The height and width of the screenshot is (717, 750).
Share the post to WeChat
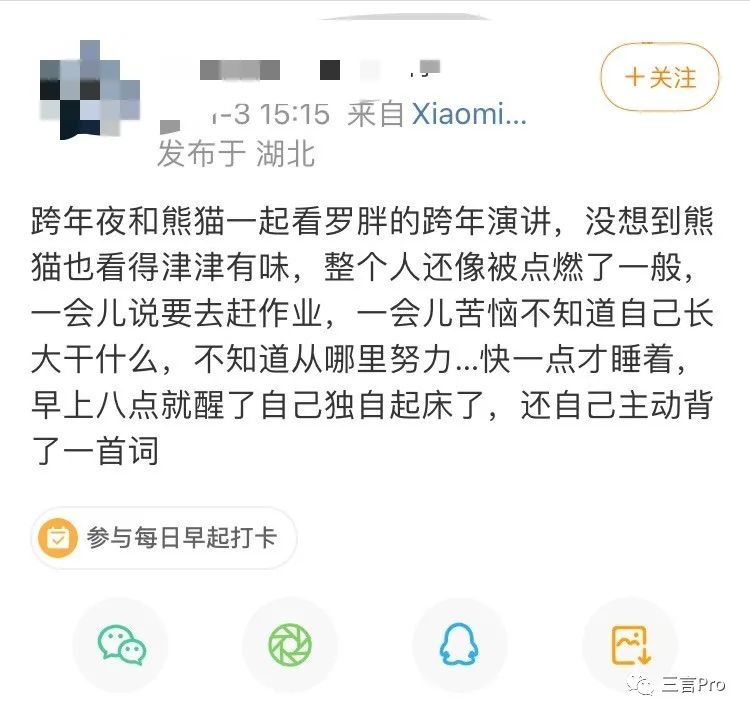coord(121,645)
